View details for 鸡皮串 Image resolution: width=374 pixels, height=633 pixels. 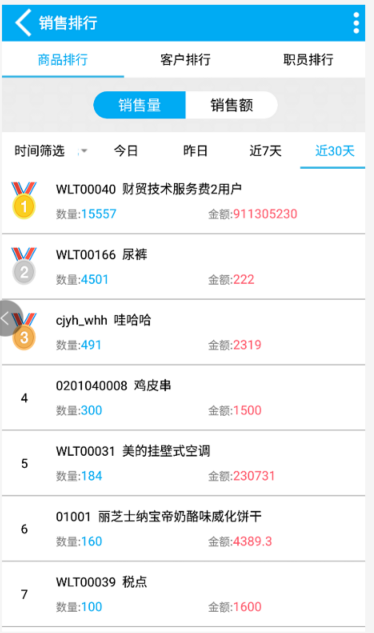click(x=183, y=398)
